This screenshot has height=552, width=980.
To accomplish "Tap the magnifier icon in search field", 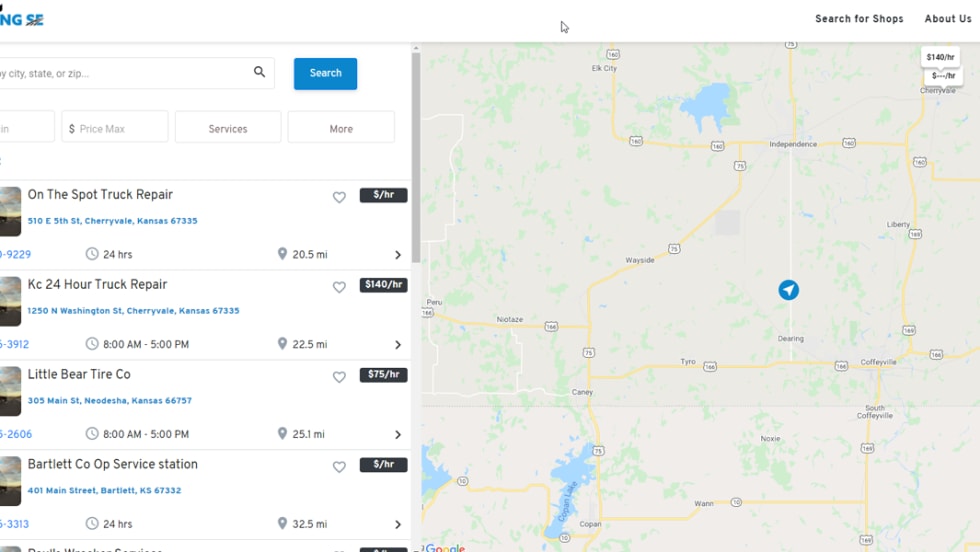I will (x=259, y=72).
